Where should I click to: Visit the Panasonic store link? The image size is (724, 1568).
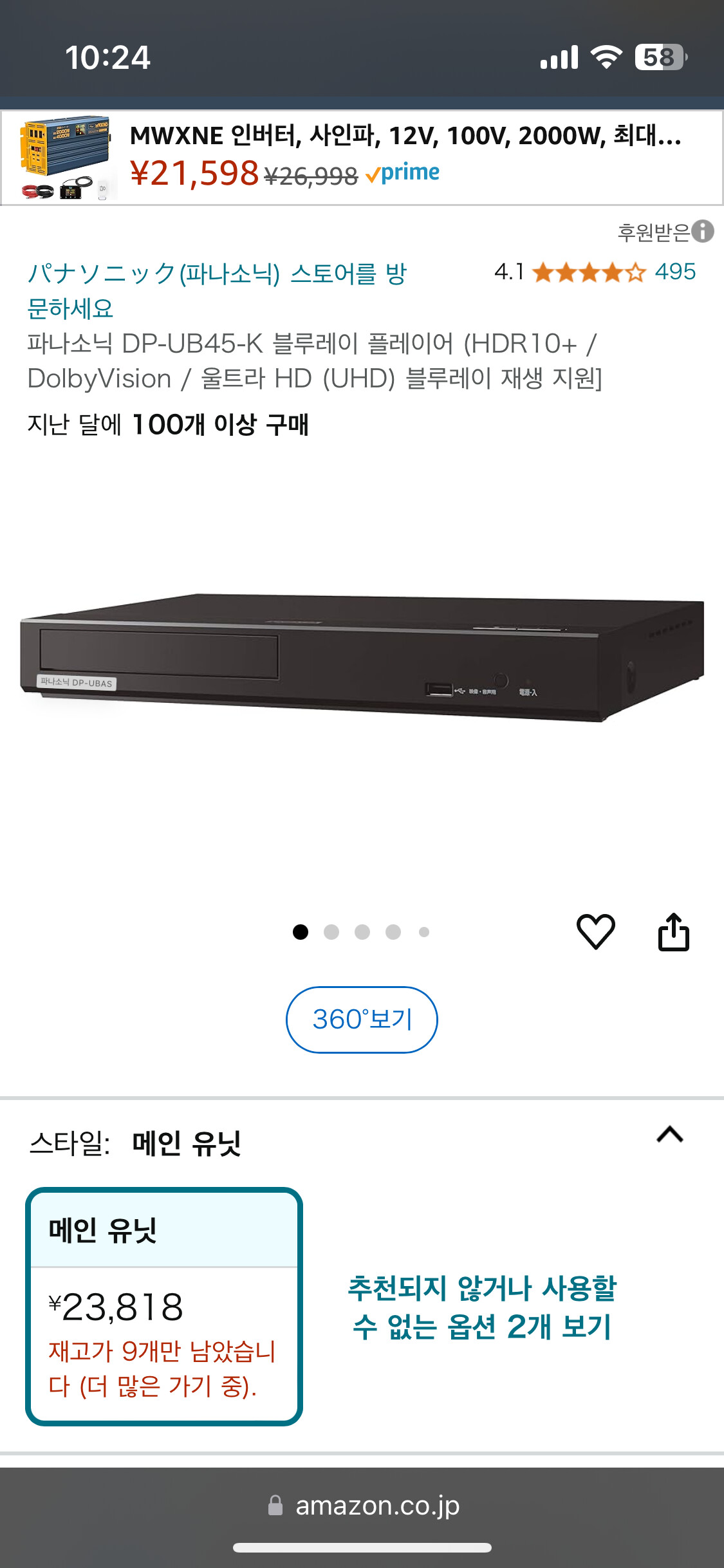click(x=216, y=290)
